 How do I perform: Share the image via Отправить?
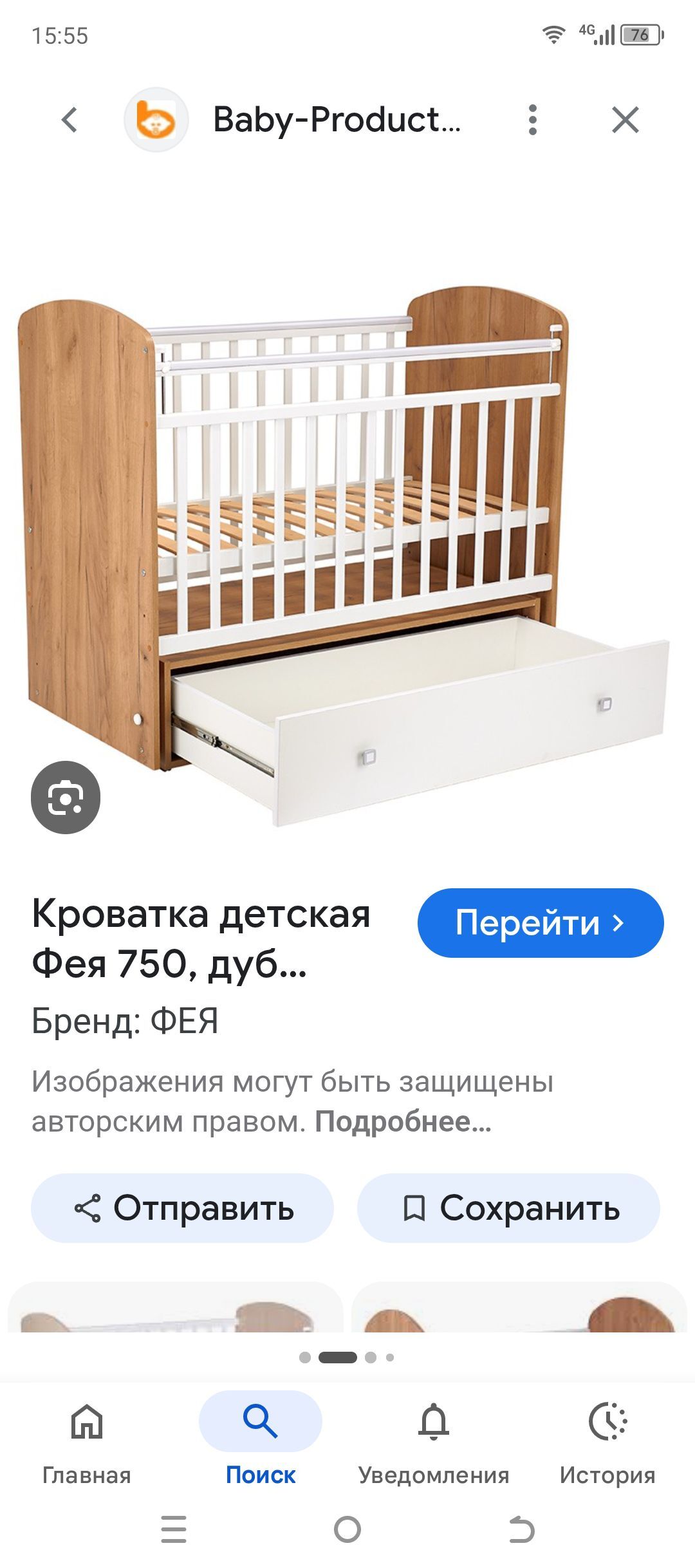[183, 1208]
